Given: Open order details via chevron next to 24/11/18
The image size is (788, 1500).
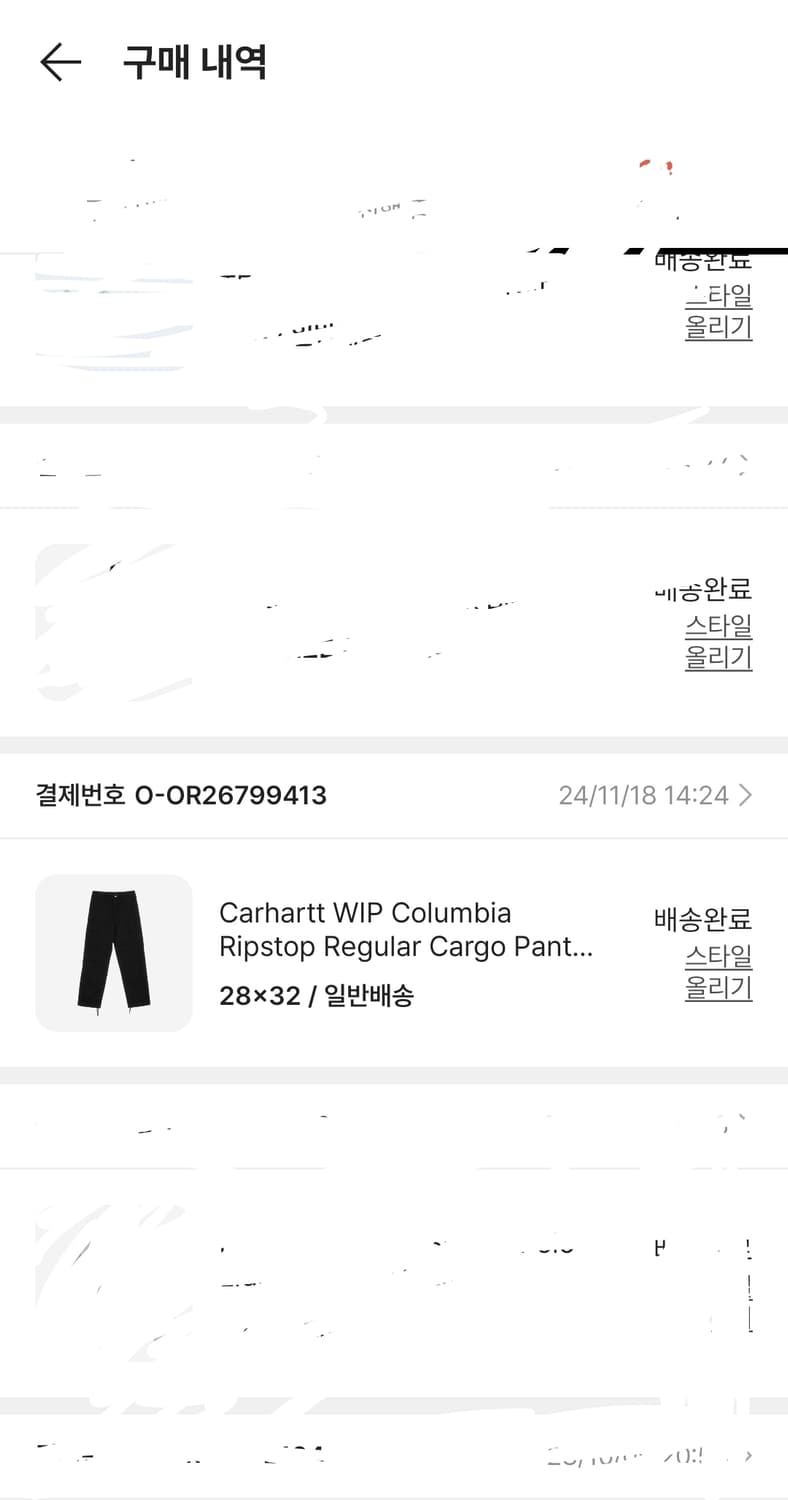Looking at the screenshot, I should pos(744,795).
